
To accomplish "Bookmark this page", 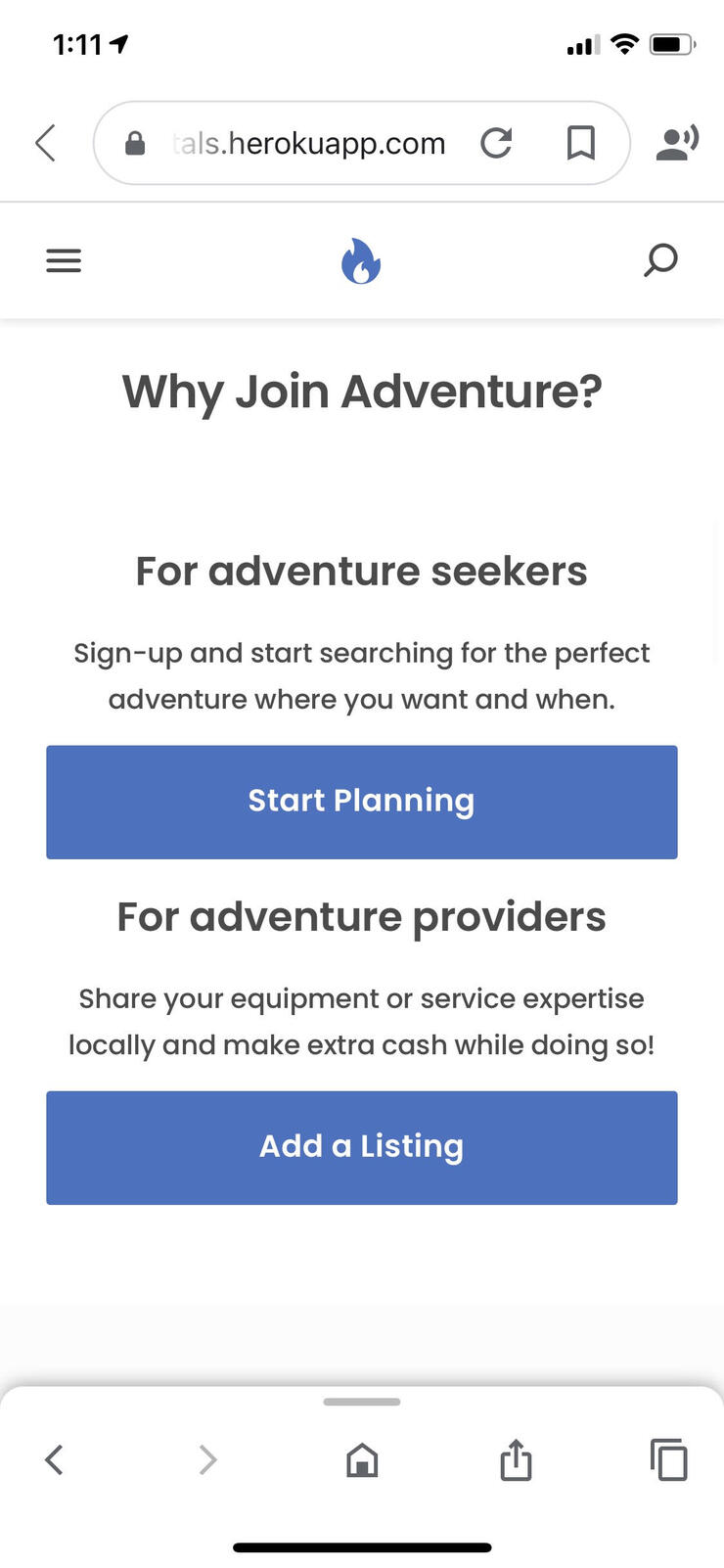I will click(581, 143).
